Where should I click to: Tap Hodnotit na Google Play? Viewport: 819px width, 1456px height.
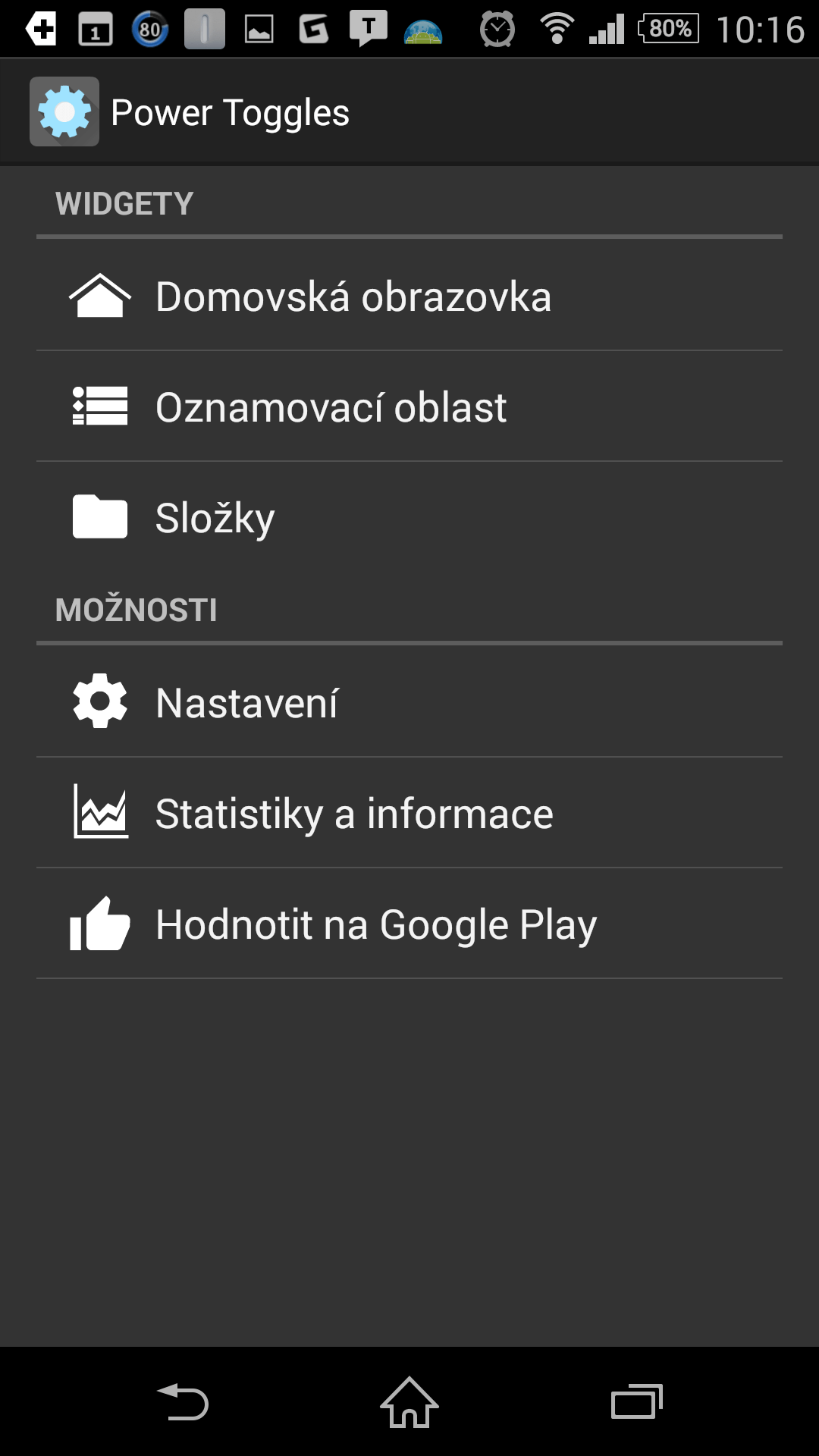[x=409, y=924]
